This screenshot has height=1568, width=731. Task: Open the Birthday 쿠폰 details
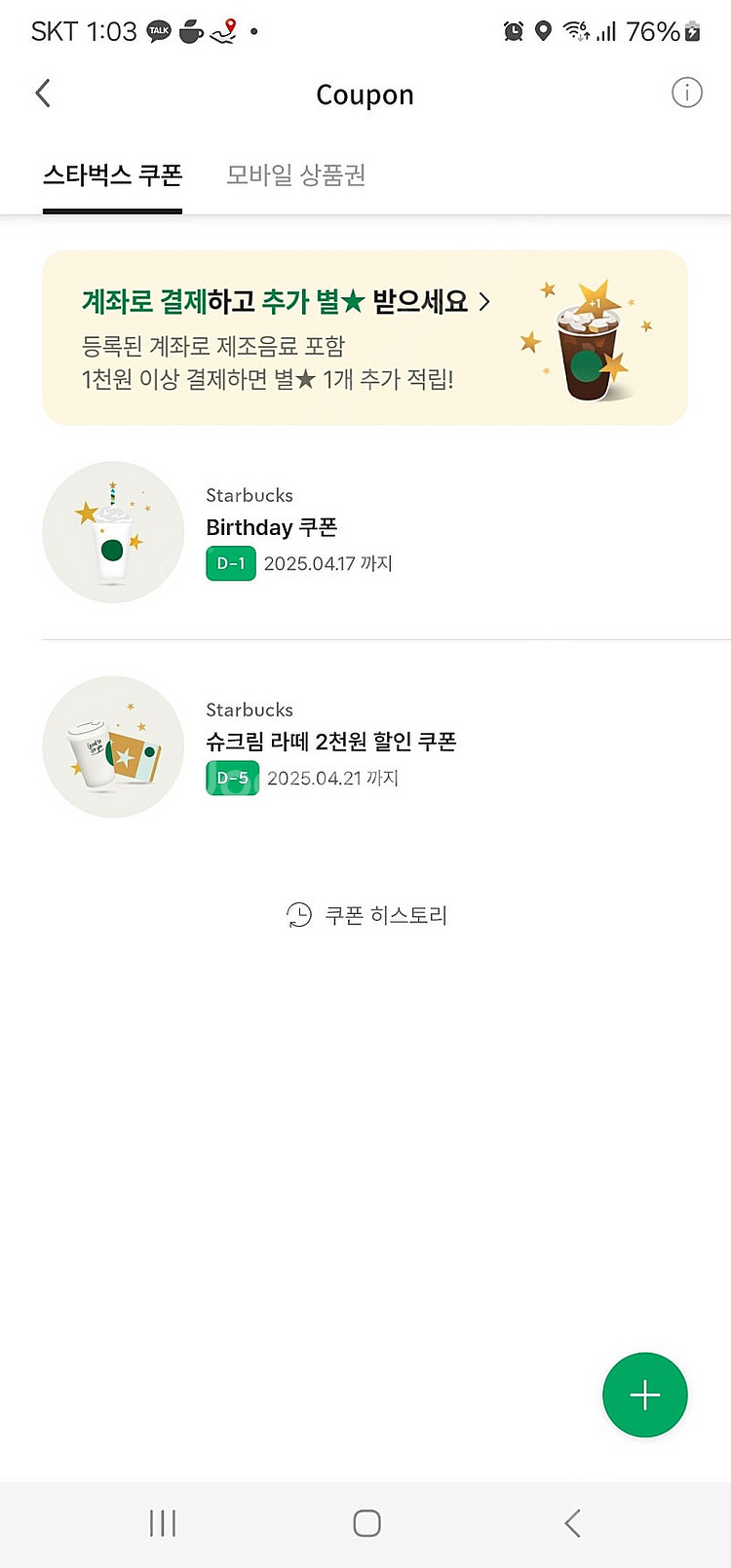pyautogui.click(x=271, y=527)
